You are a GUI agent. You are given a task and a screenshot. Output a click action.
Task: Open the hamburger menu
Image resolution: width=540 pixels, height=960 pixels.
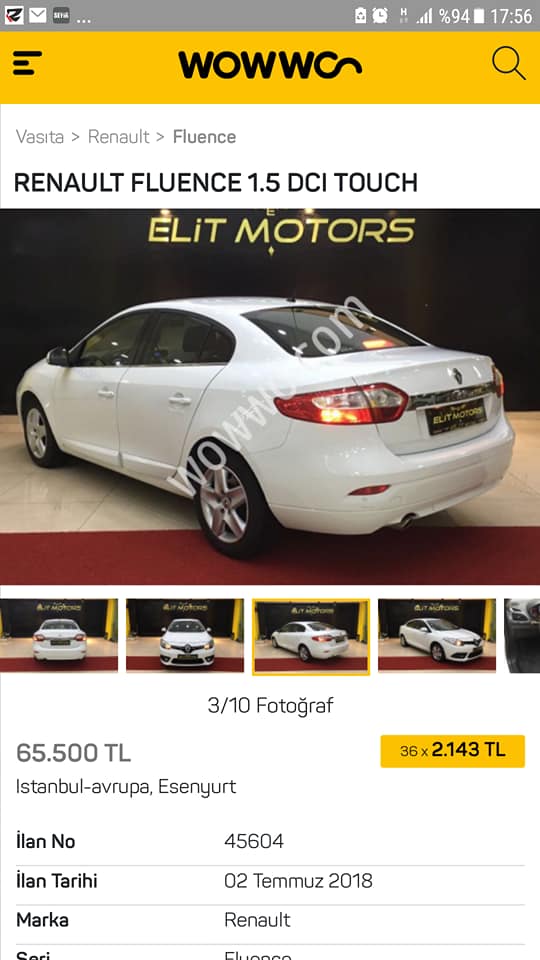click(27, 64)
